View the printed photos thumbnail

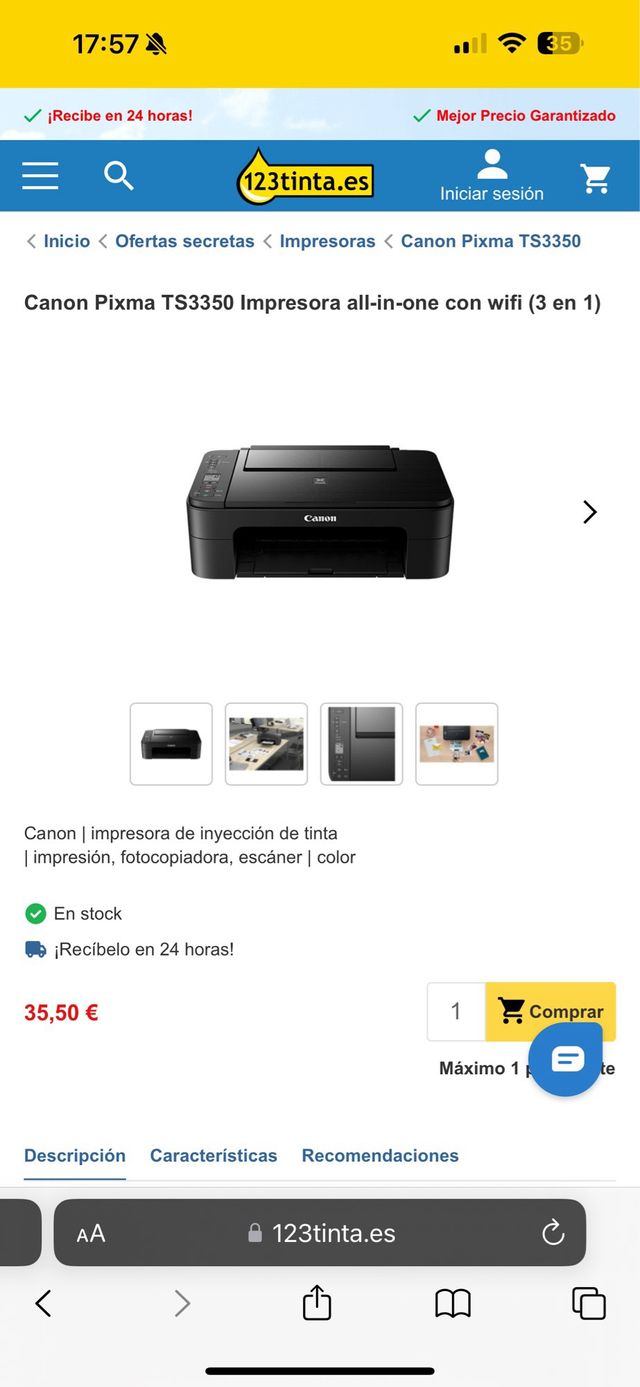coord(456,744)
